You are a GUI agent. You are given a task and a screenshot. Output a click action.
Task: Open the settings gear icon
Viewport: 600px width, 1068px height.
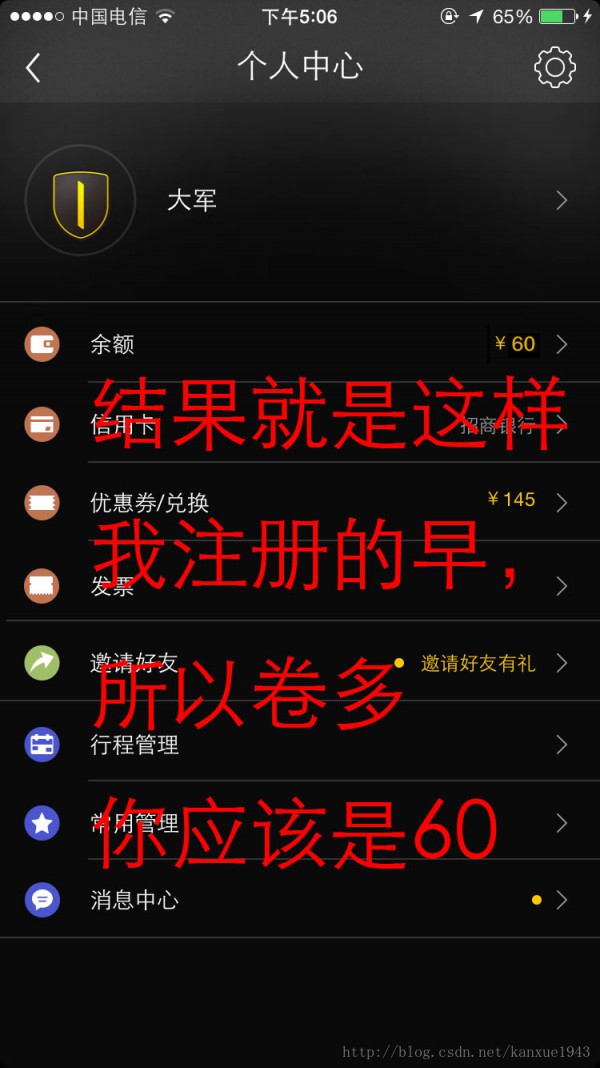pos(554,67)
